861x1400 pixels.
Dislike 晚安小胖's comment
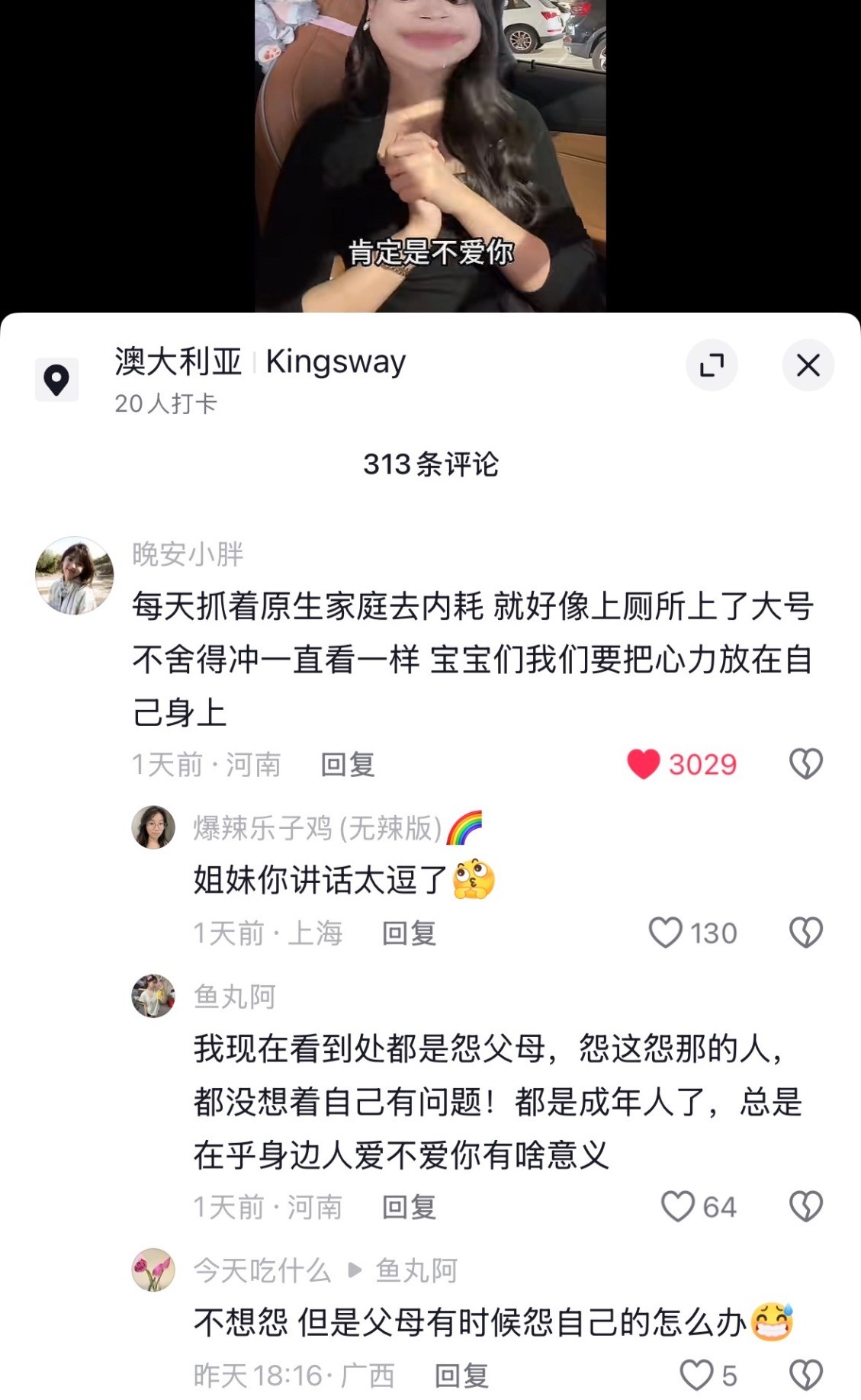click(805, 764)
